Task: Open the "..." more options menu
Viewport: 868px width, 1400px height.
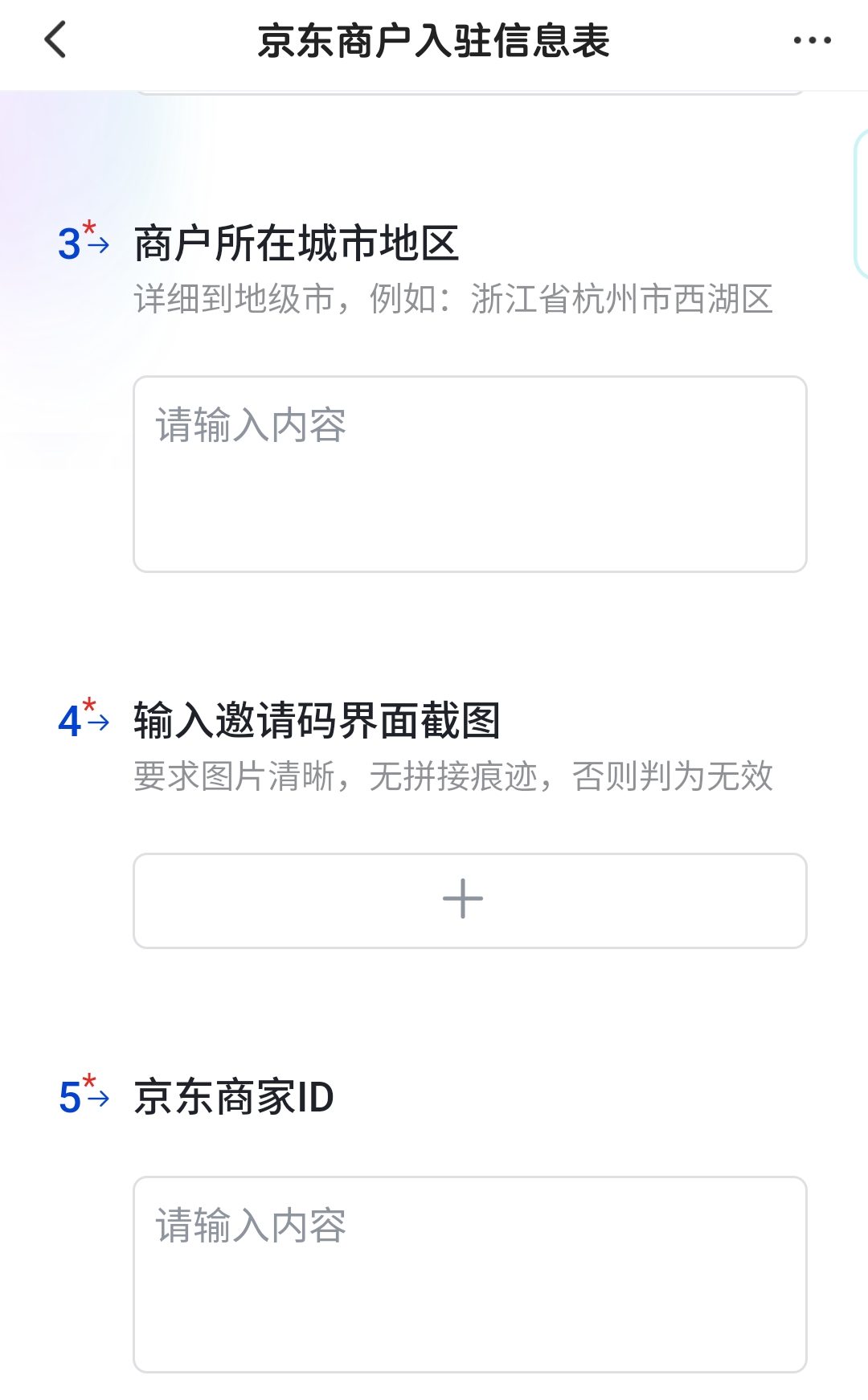Action: tap(812, 39)
